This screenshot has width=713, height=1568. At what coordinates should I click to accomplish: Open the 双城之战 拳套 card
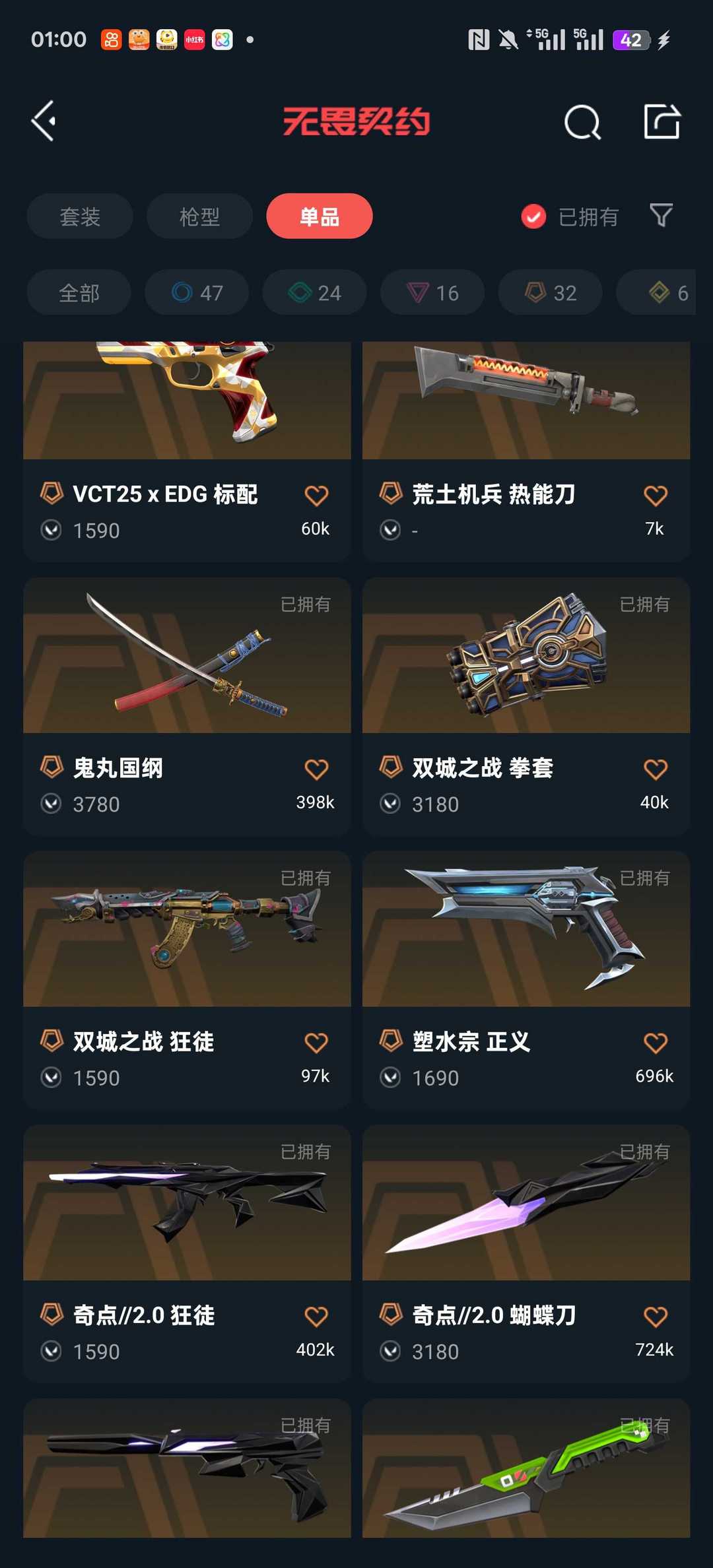coord(526,707)
